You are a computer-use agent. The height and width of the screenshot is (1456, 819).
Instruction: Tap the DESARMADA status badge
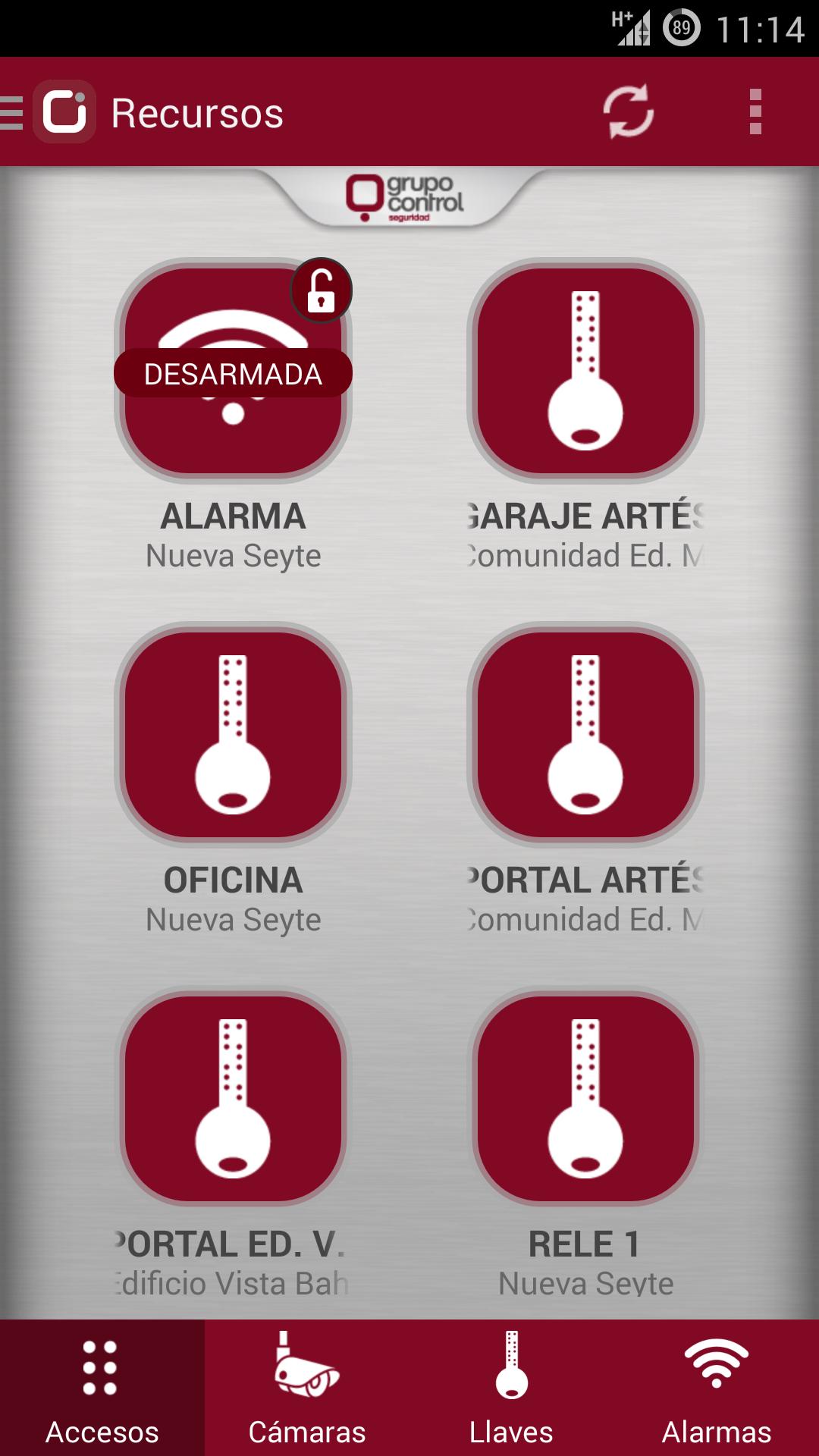click(x=234, y=372)
